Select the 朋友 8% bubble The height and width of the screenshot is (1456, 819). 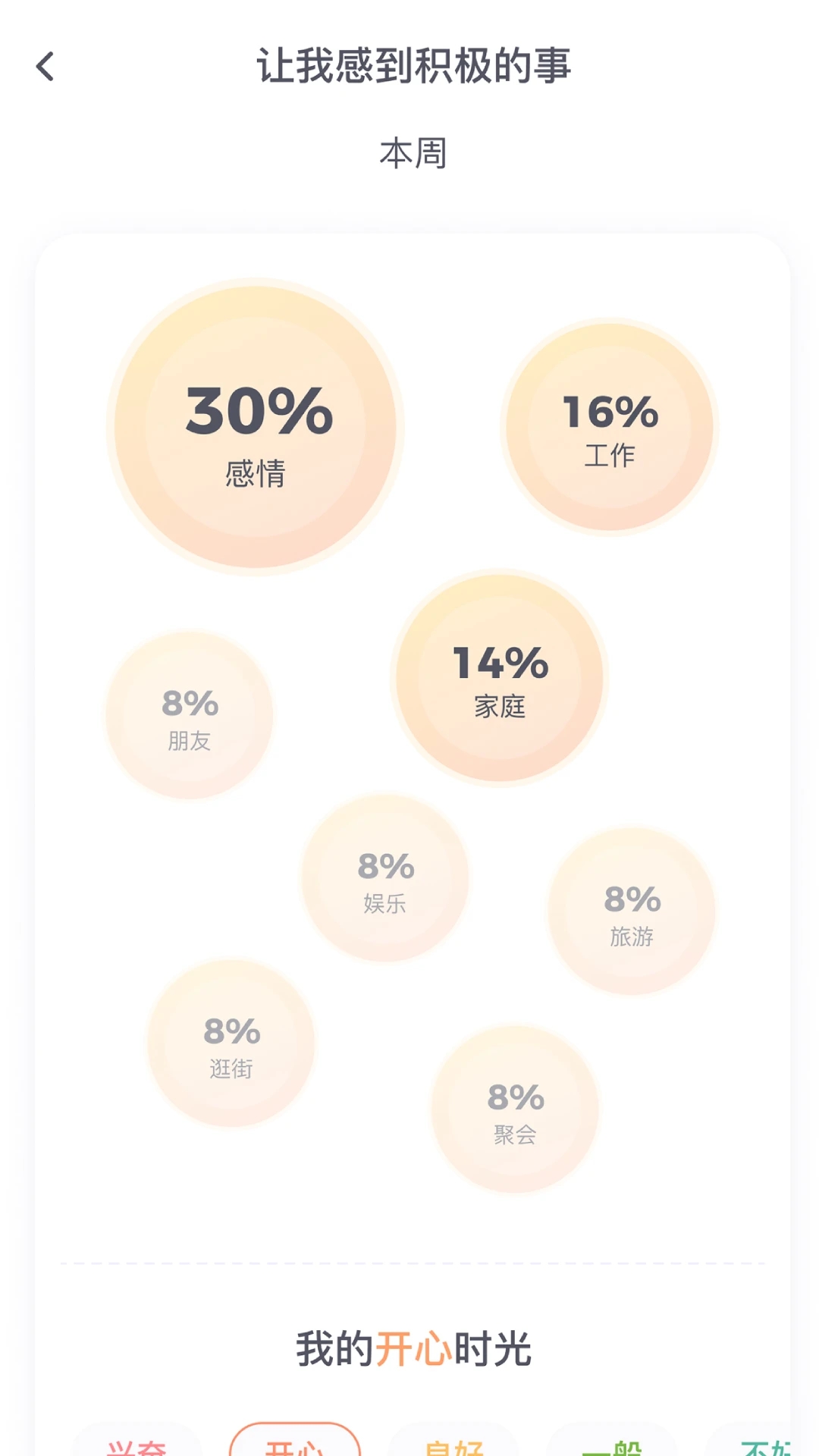(x=190, y=715)
